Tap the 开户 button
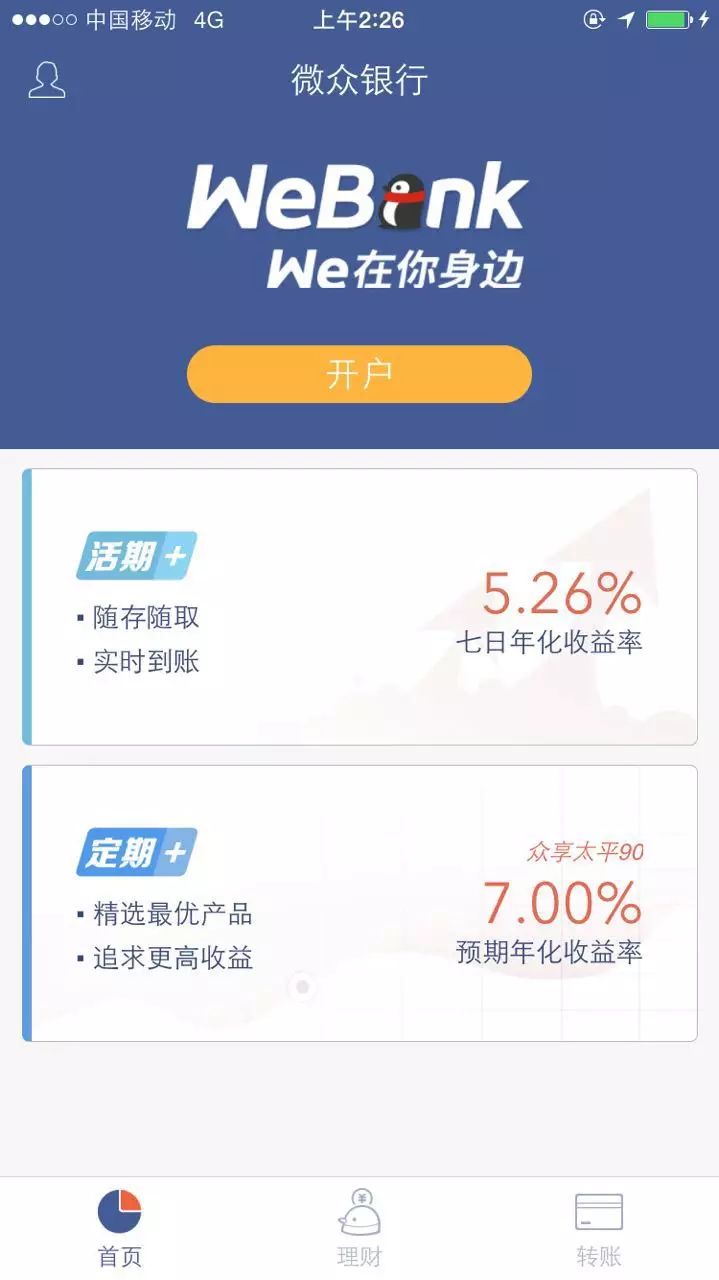719x1280 pixels. click(x=359, y=374)
